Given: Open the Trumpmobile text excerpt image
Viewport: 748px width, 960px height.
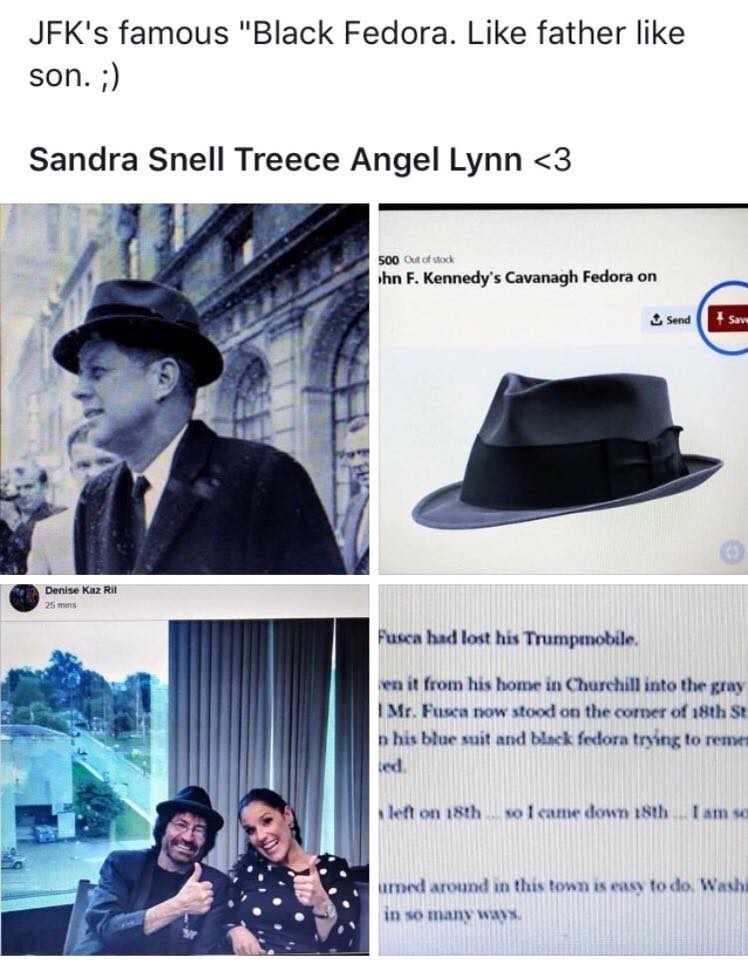Looking at the screenshot, I should (562, 770).
